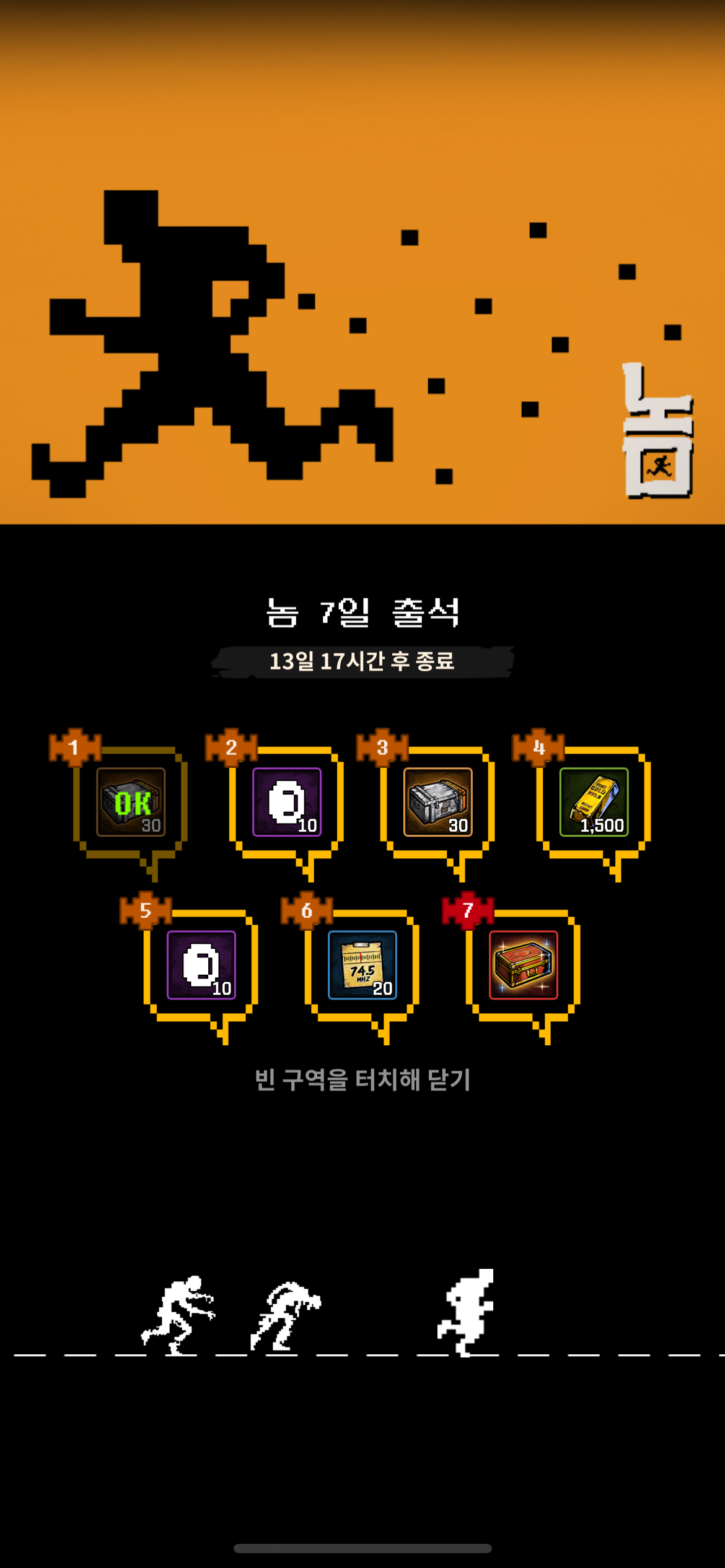
Task: Open the day 7 red treasure chest reward
Action: tap(523, 965)
